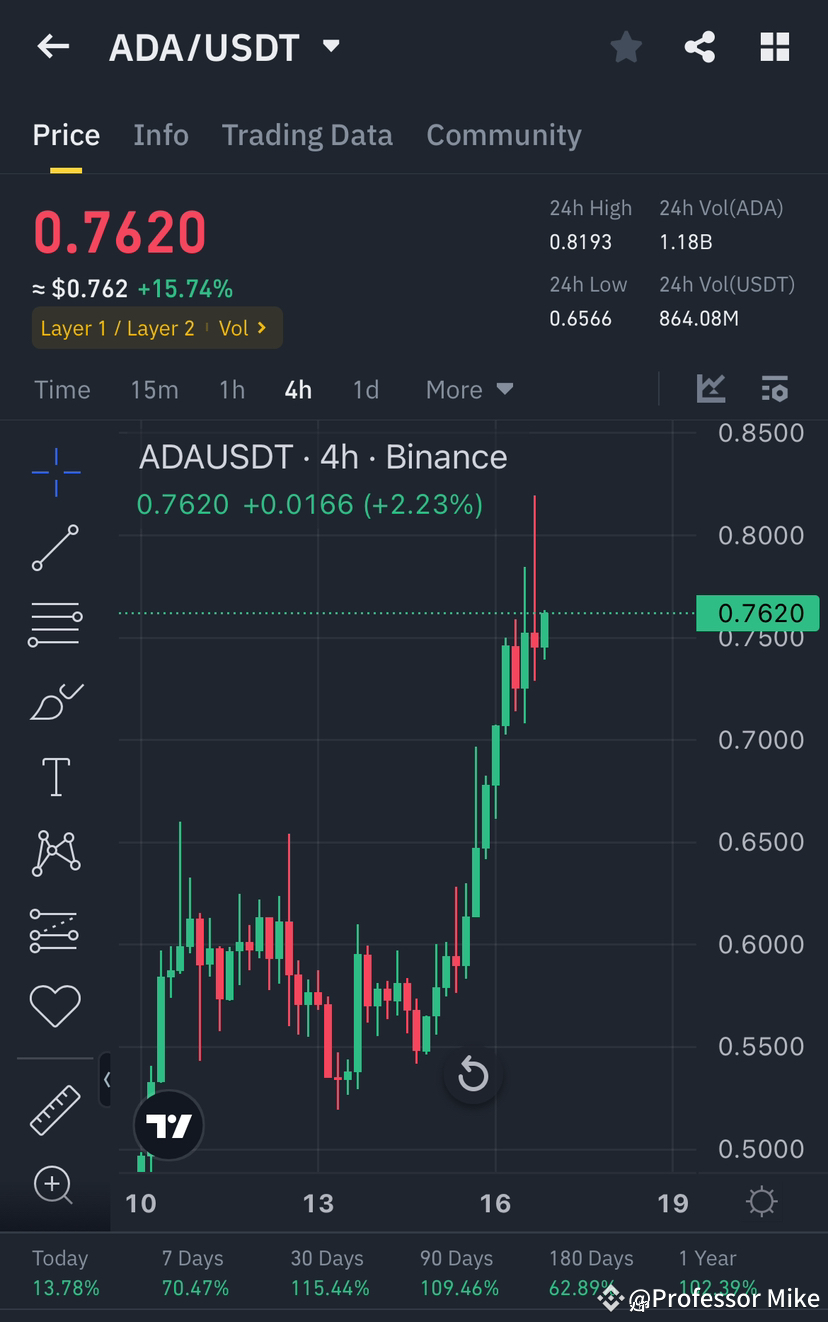Select the brush drawing tool
Screen dimensions: 828x1322
[55, 701]
